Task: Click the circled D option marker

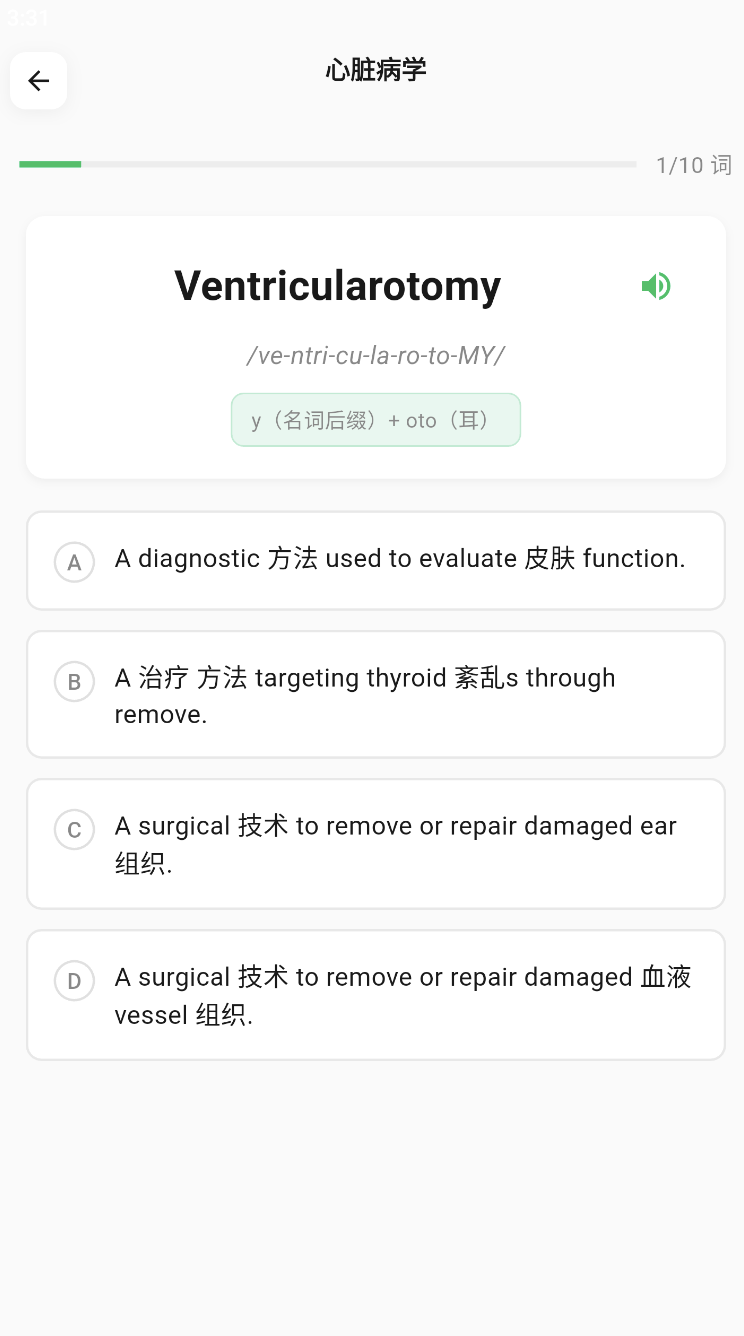Action: [74, 981]
